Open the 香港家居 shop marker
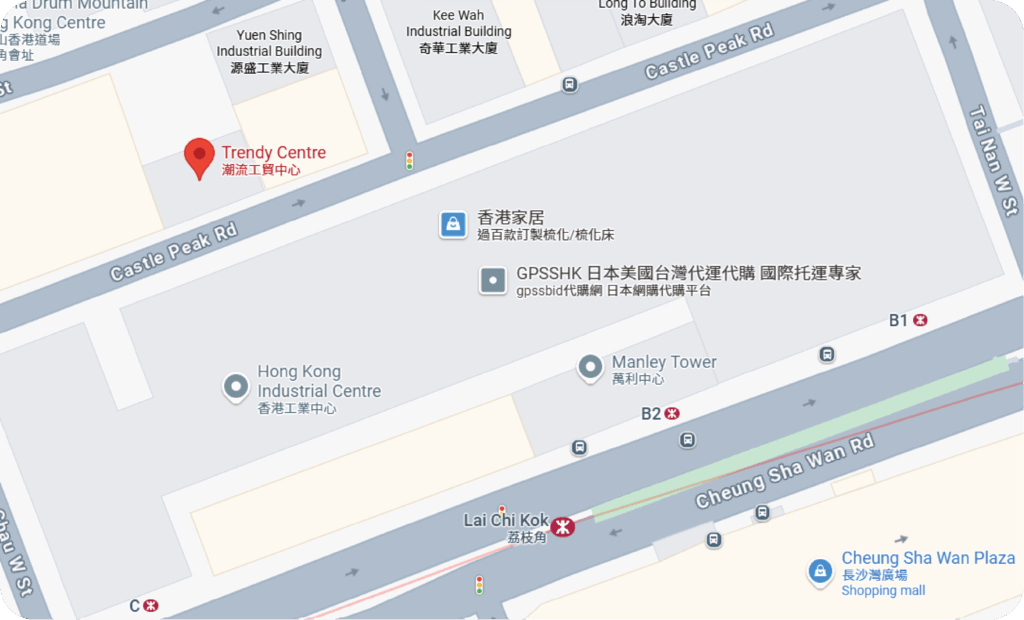The width and height of the screenshot is (1024, 620). [x=453, y=225]
